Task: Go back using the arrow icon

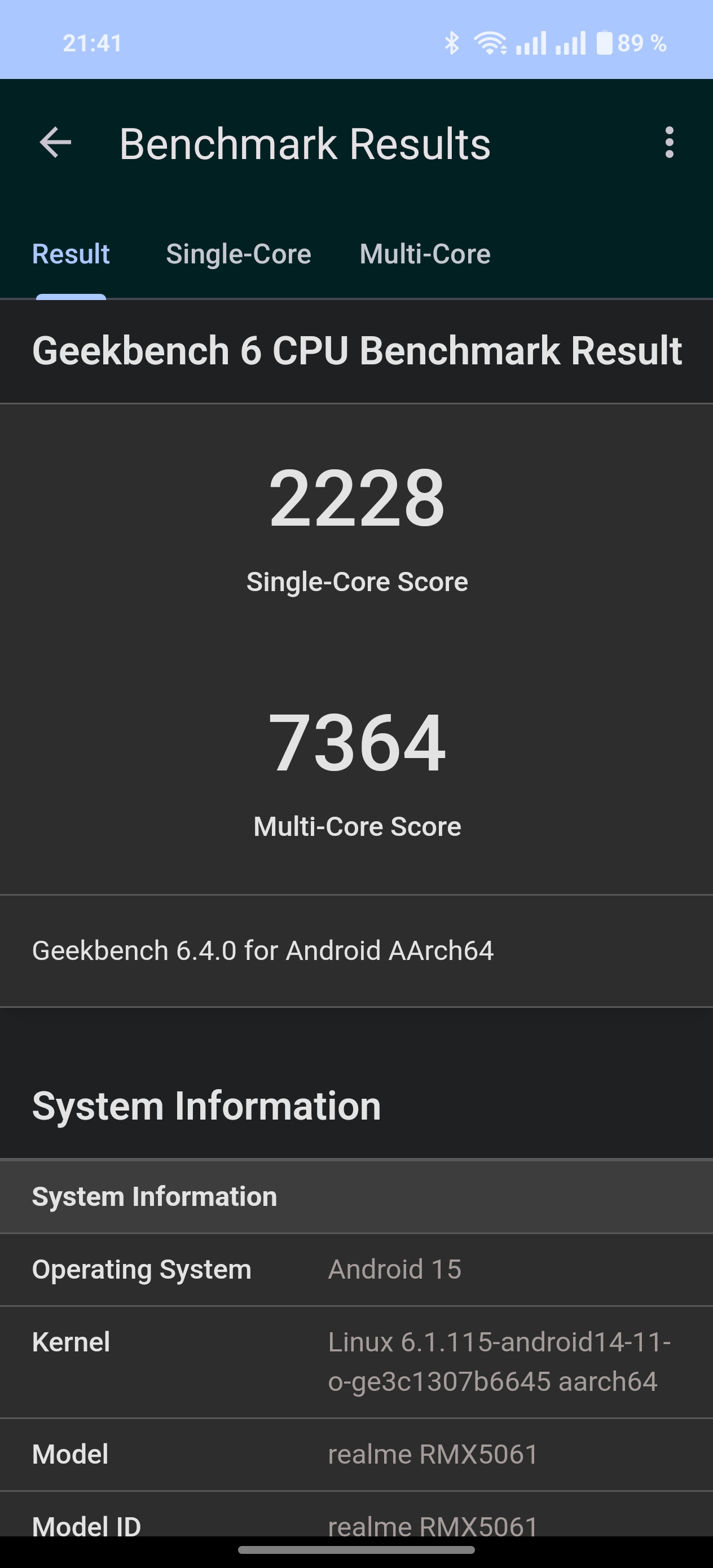Action: (x=55, y=143)
